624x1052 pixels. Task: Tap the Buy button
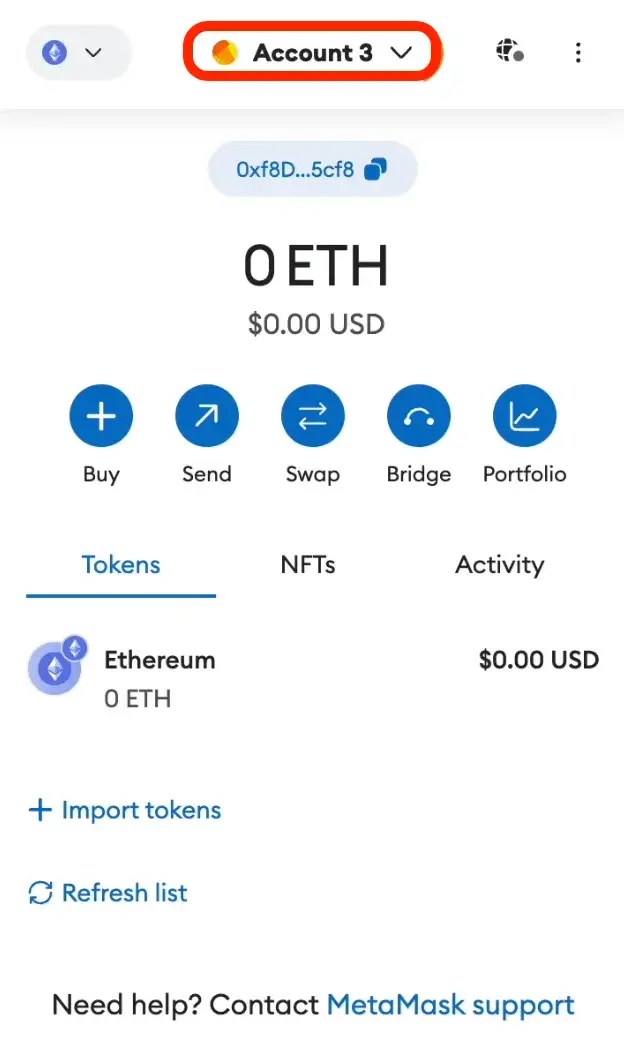pos(101,417)
